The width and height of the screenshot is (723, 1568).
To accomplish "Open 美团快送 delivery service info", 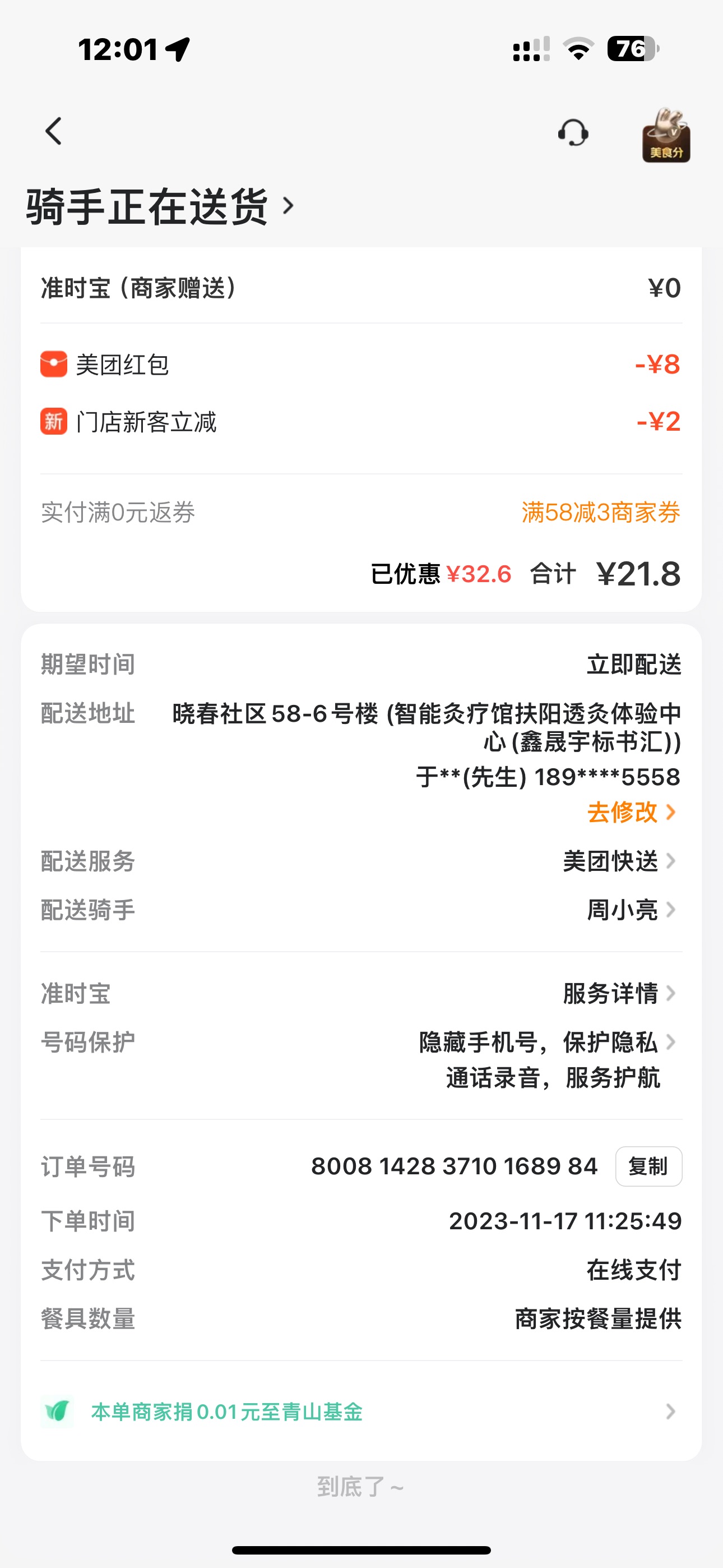I will (x=618, y=861).
